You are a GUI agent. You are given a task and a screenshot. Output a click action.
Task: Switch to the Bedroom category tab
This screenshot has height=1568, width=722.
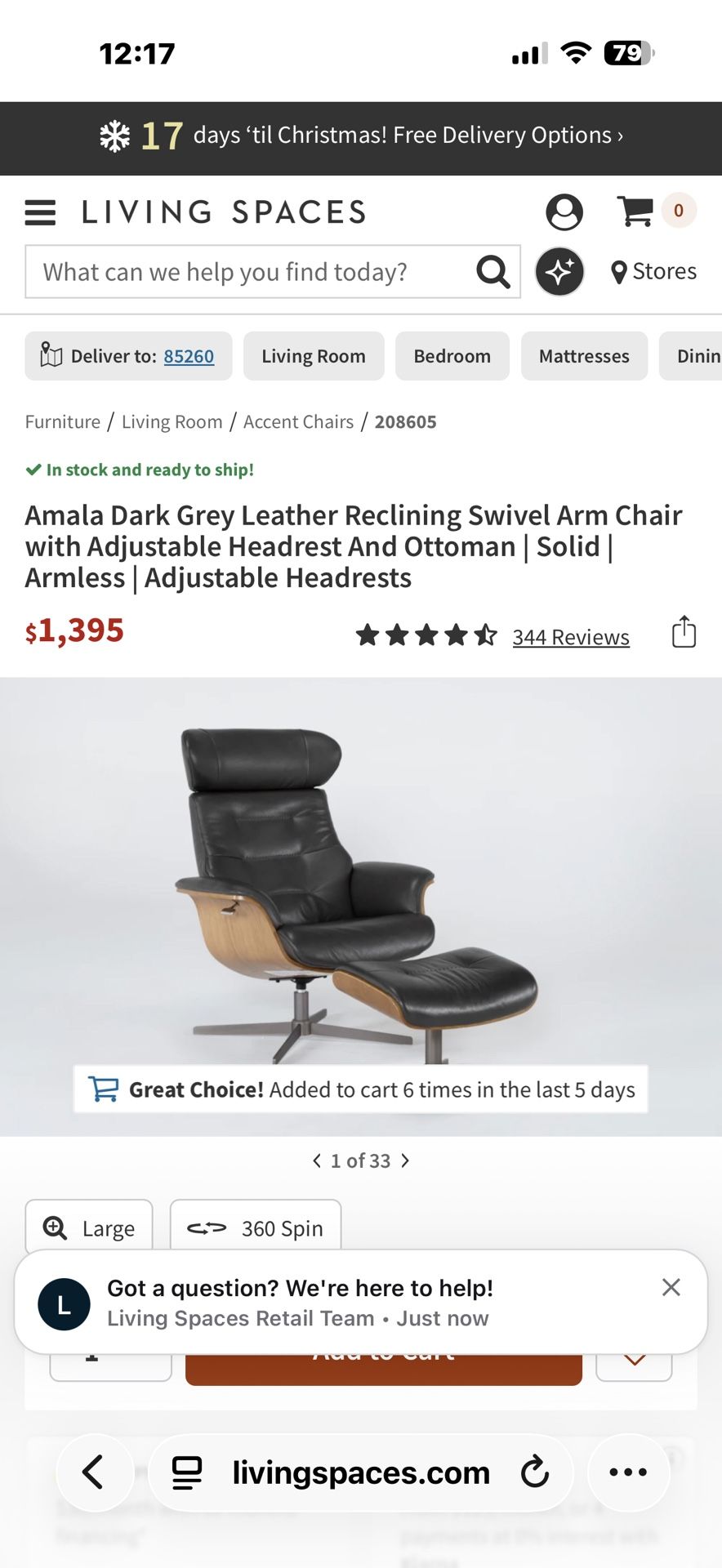[452, 356]
